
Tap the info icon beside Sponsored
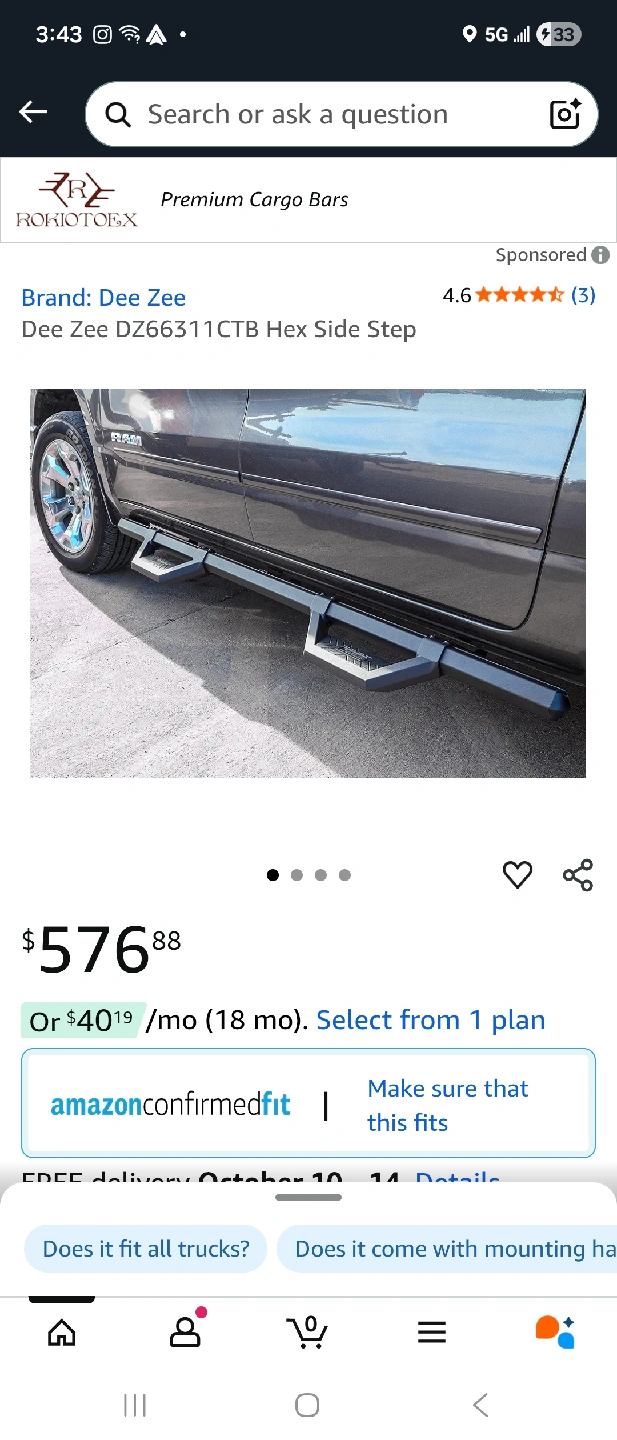(600, 255)
